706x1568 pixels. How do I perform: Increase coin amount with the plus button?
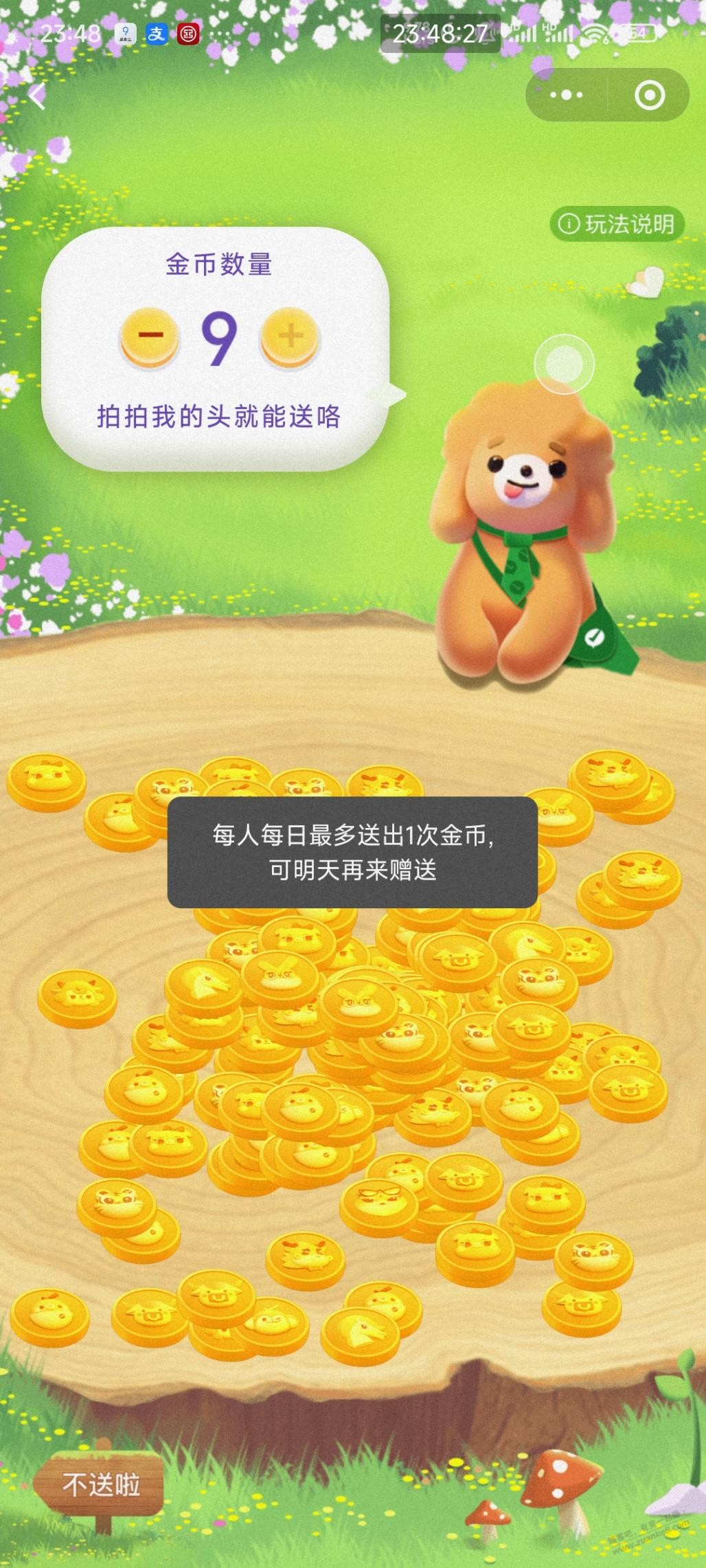(290, 336)
